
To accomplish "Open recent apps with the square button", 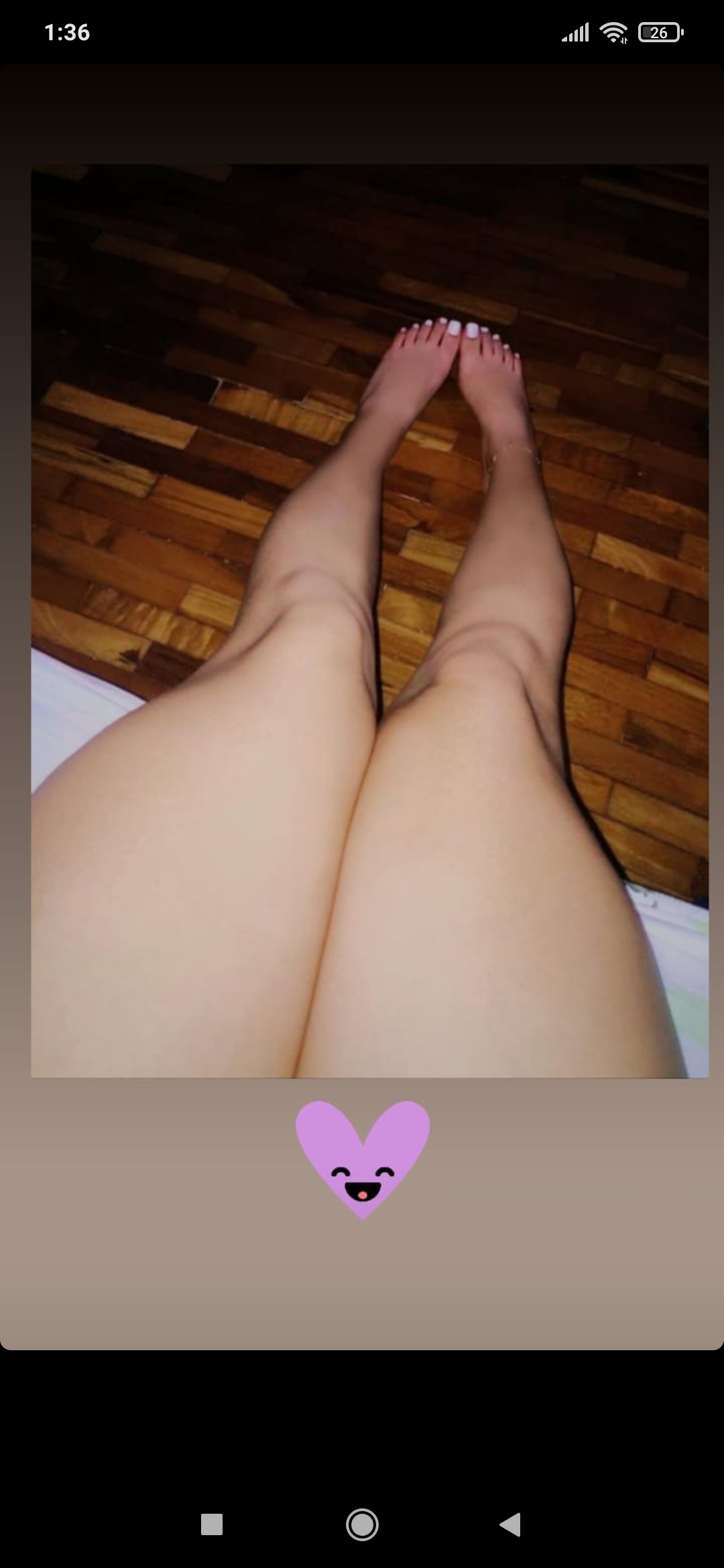I will point(212,1524).
